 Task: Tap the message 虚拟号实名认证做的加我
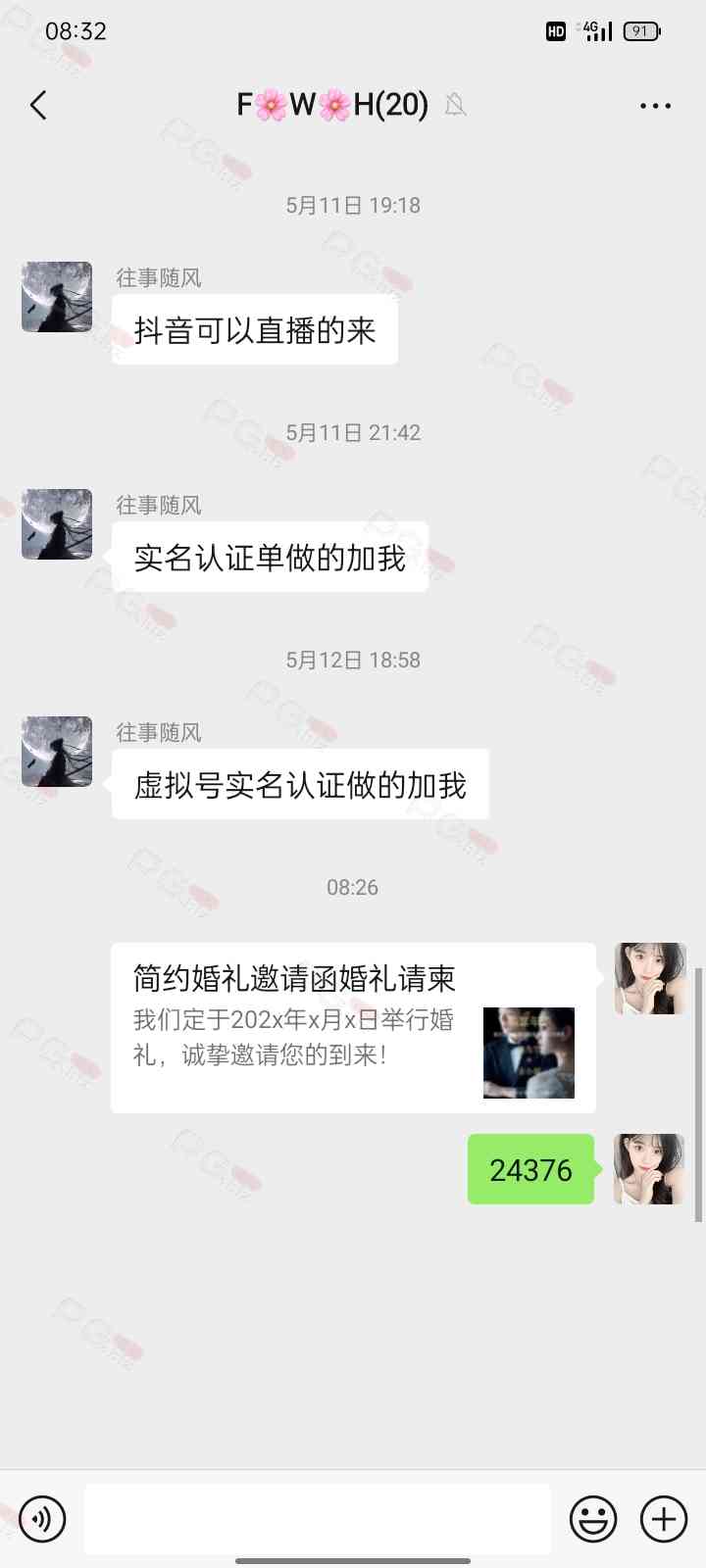click(300, 785)
